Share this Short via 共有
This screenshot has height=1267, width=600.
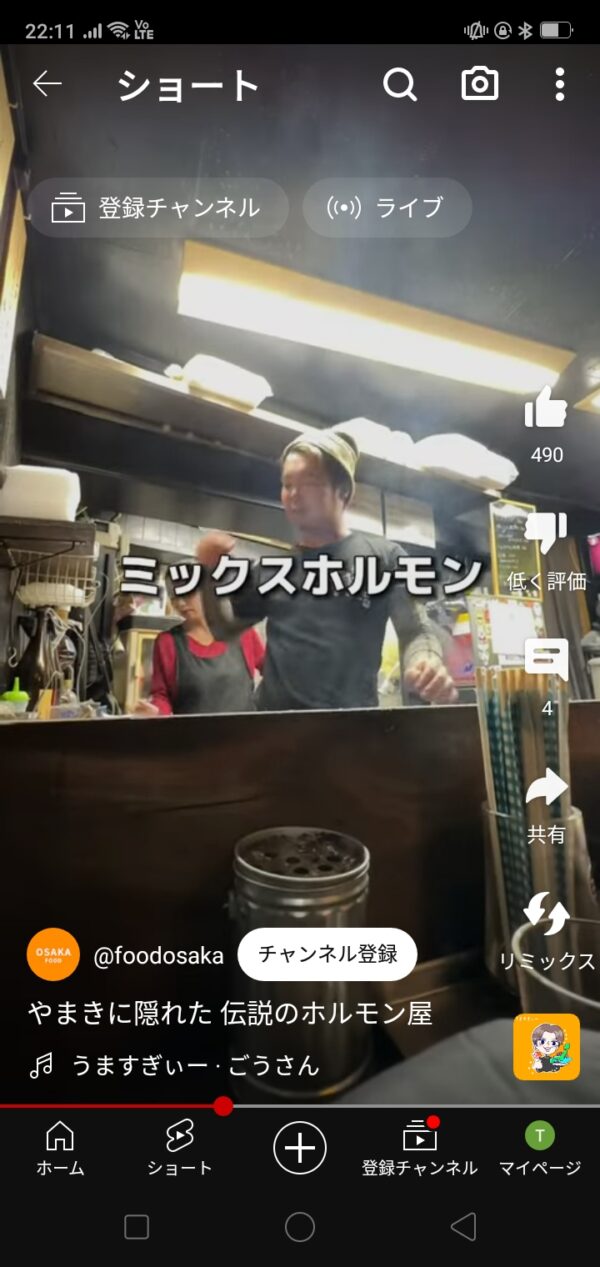(x=546, y=788)
